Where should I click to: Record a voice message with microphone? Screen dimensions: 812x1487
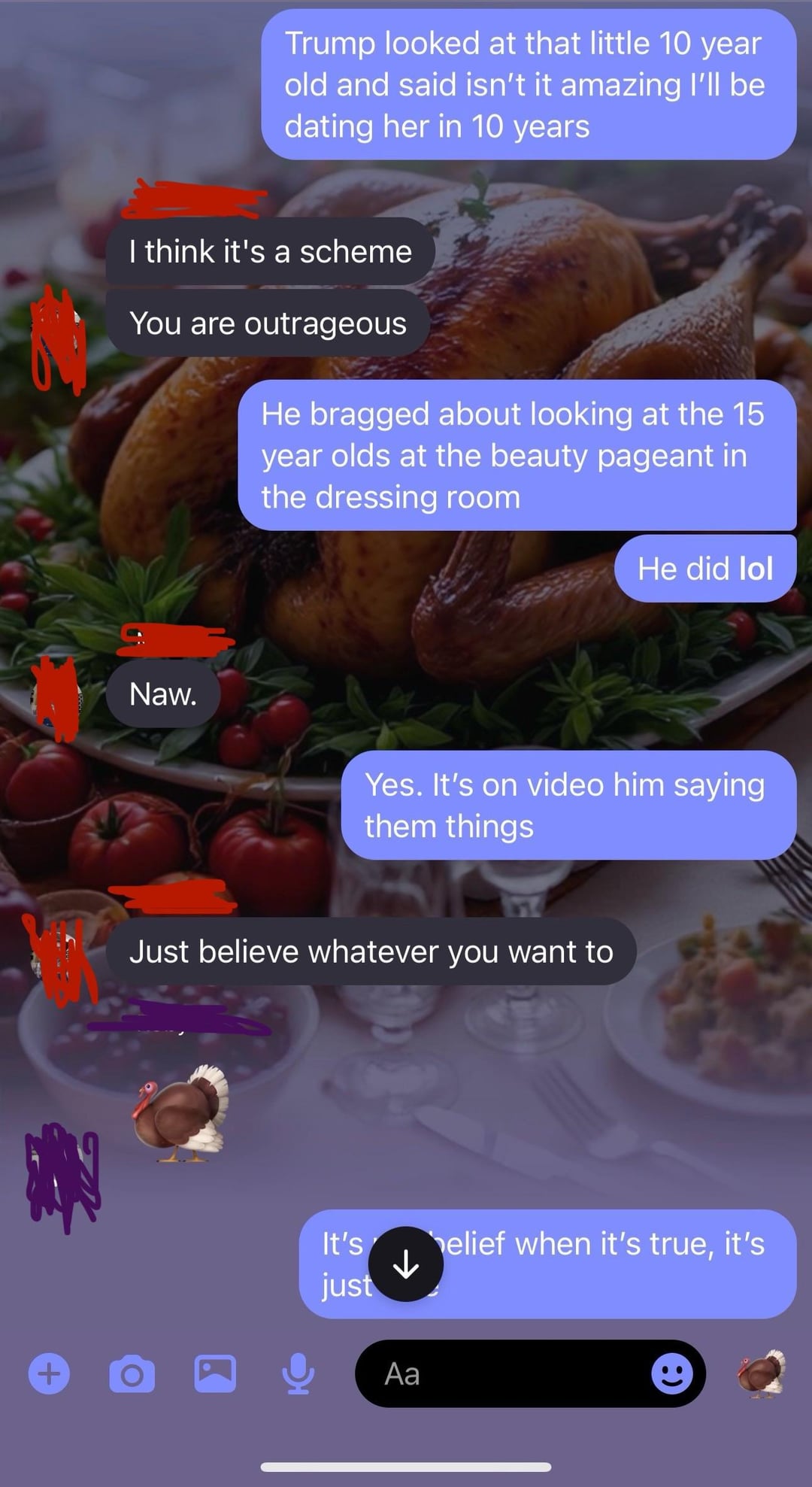(298, 1374)
